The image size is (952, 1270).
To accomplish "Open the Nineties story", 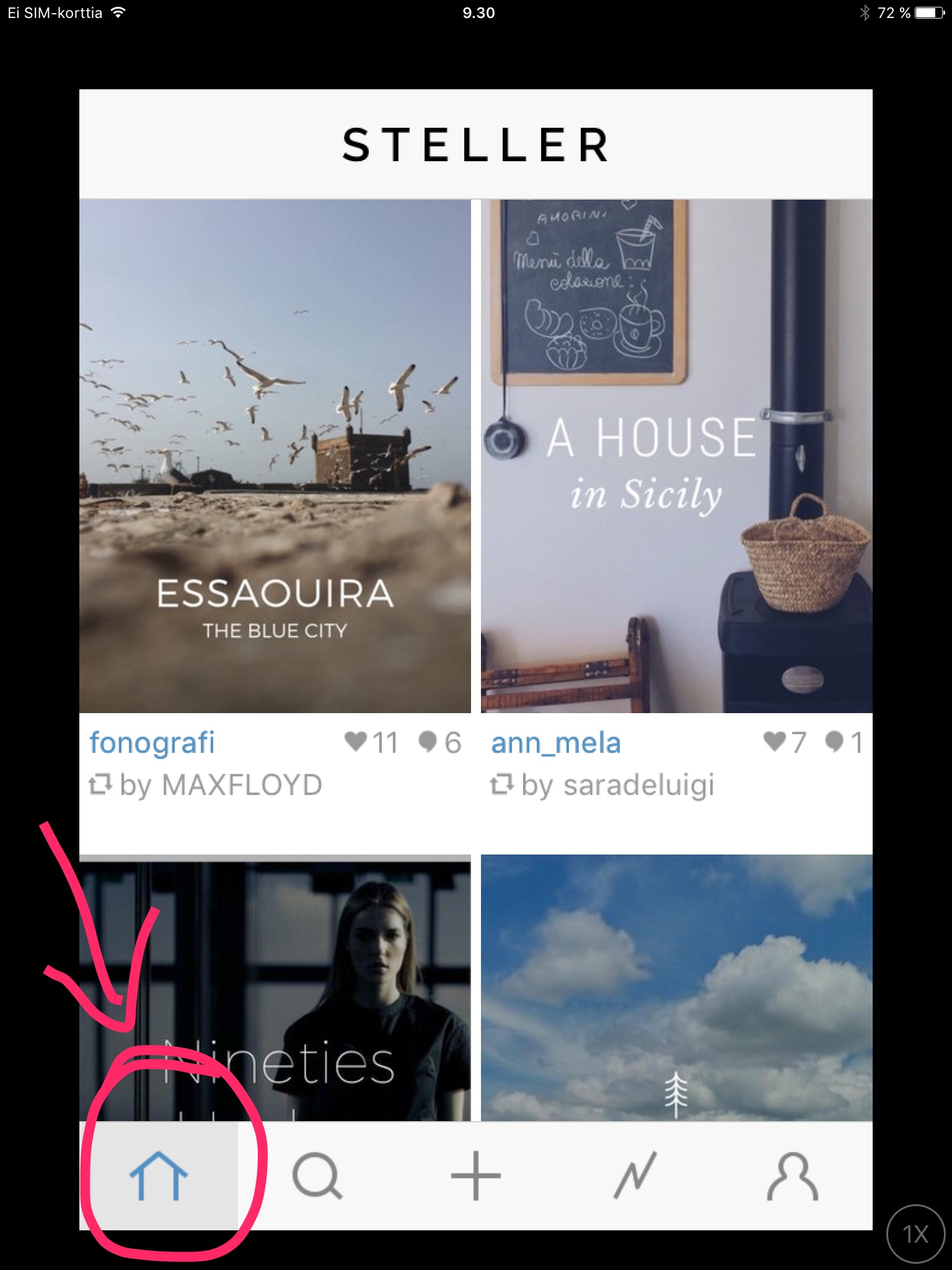I will tap(275, 987).
